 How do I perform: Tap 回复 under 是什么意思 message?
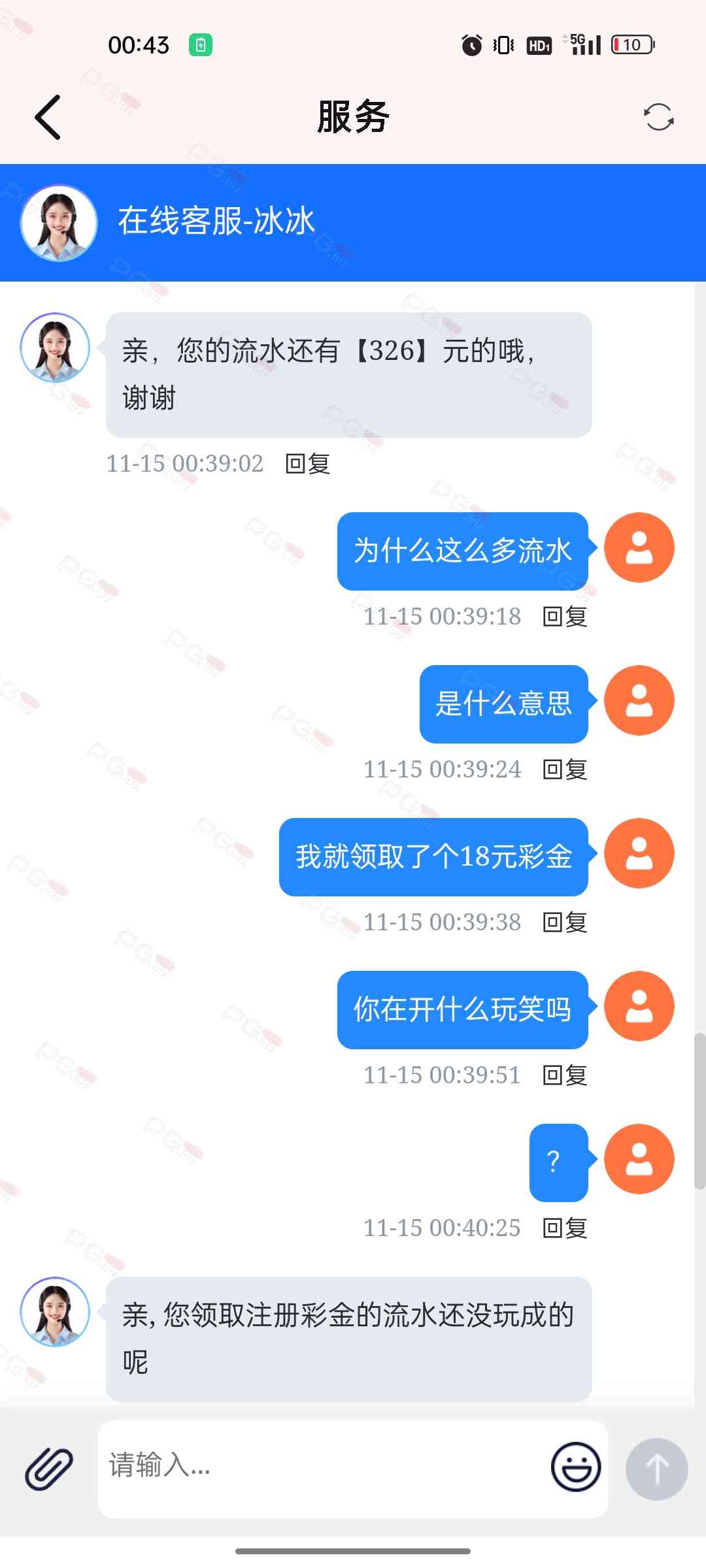point(565,770)
